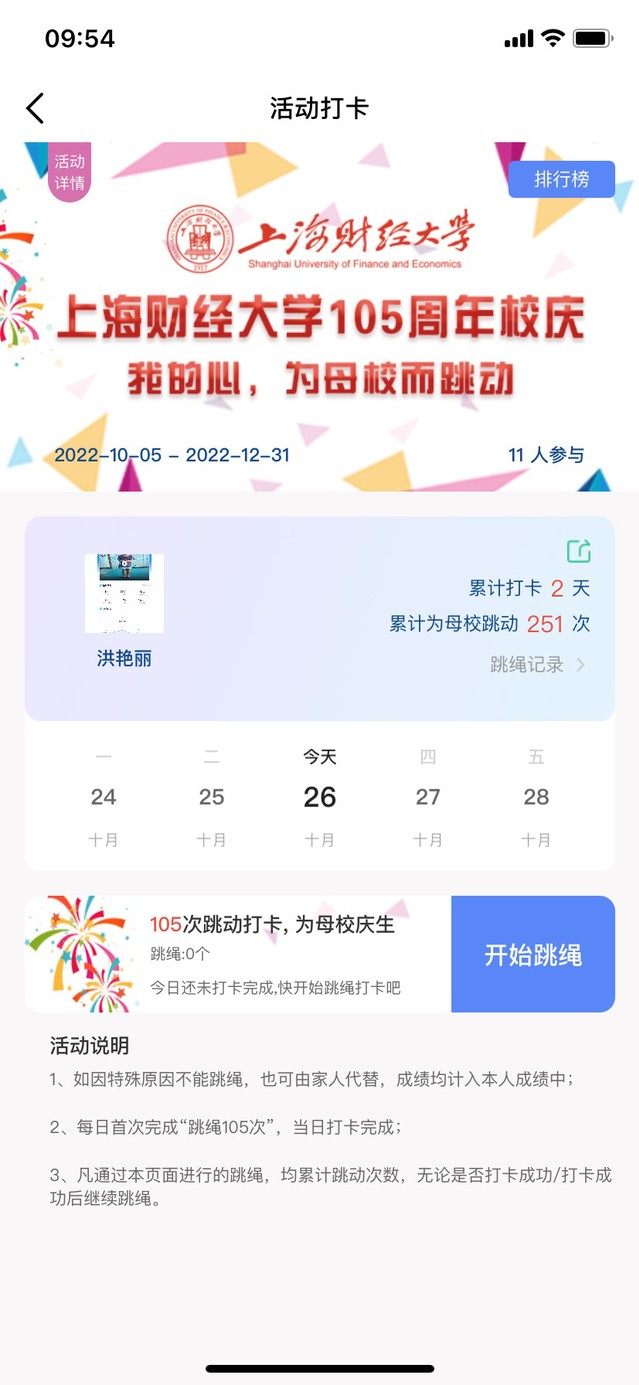Select today's date 26
The width and height of the screenshot is (639, 1385).
320,797
